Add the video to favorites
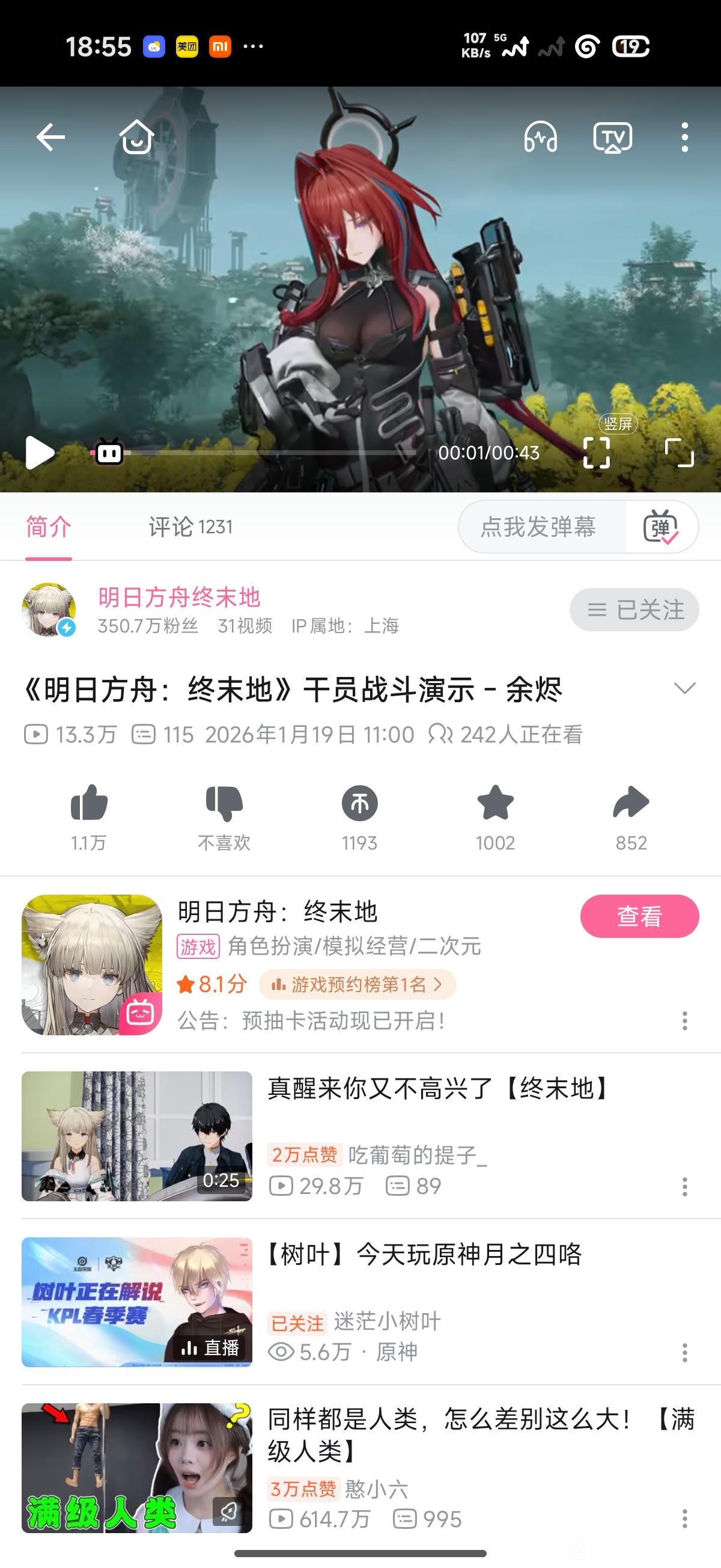The height and width of the screenshot is (1568, 721). coord(495,802)
